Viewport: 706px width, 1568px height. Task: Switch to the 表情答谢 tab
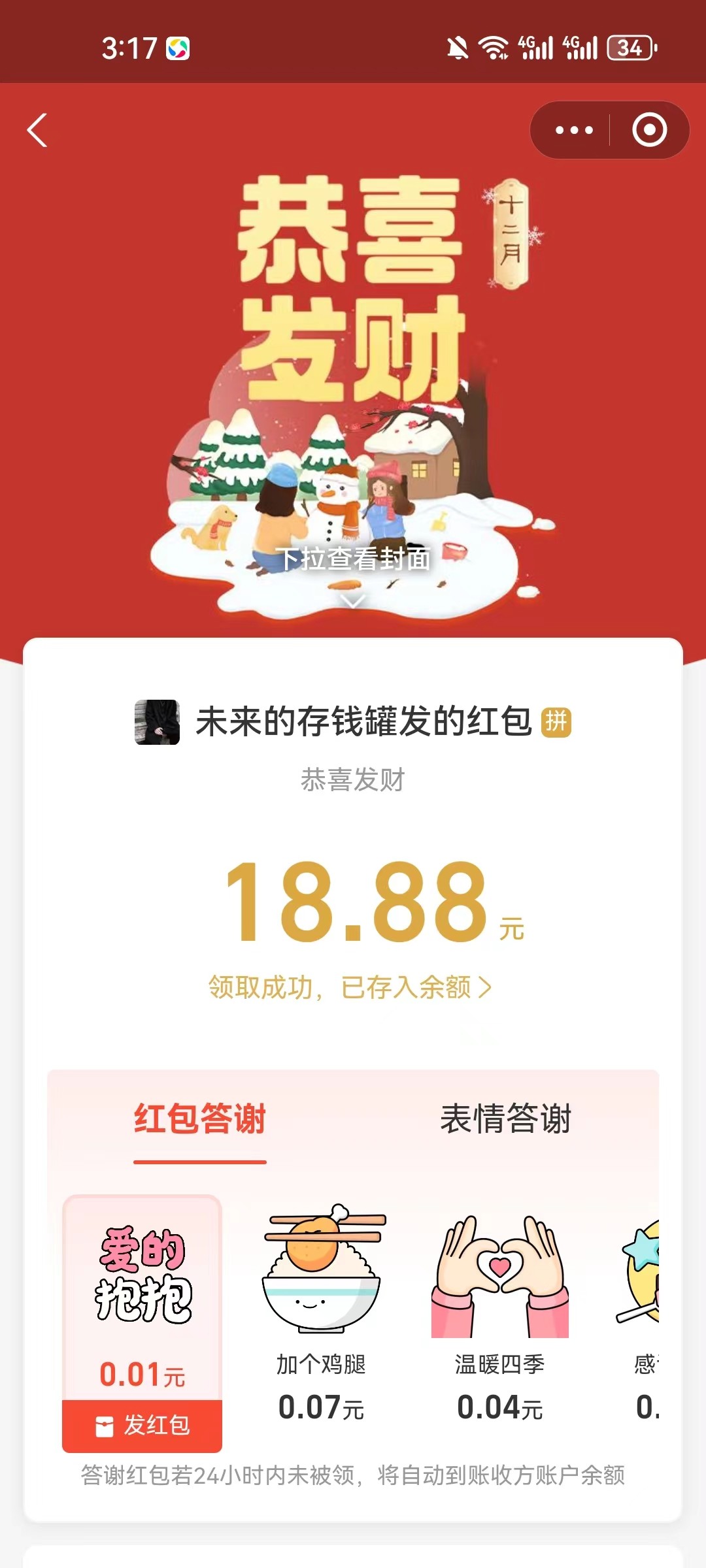pyautogui.click(x=505, y=1119)
